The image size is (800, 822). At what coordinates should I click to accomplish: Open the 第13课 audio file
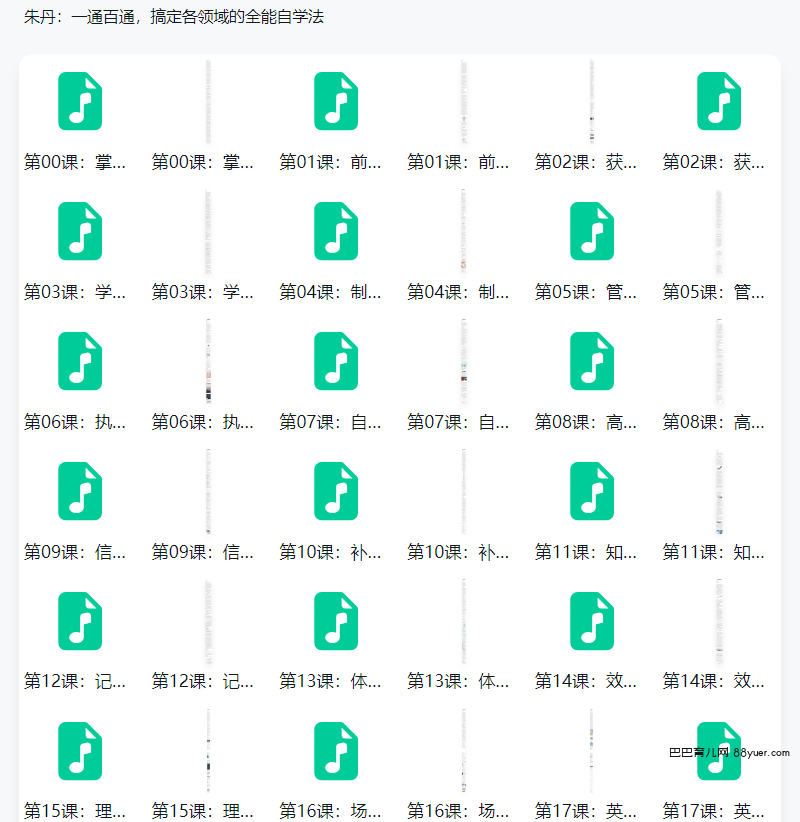pos(336,621)
